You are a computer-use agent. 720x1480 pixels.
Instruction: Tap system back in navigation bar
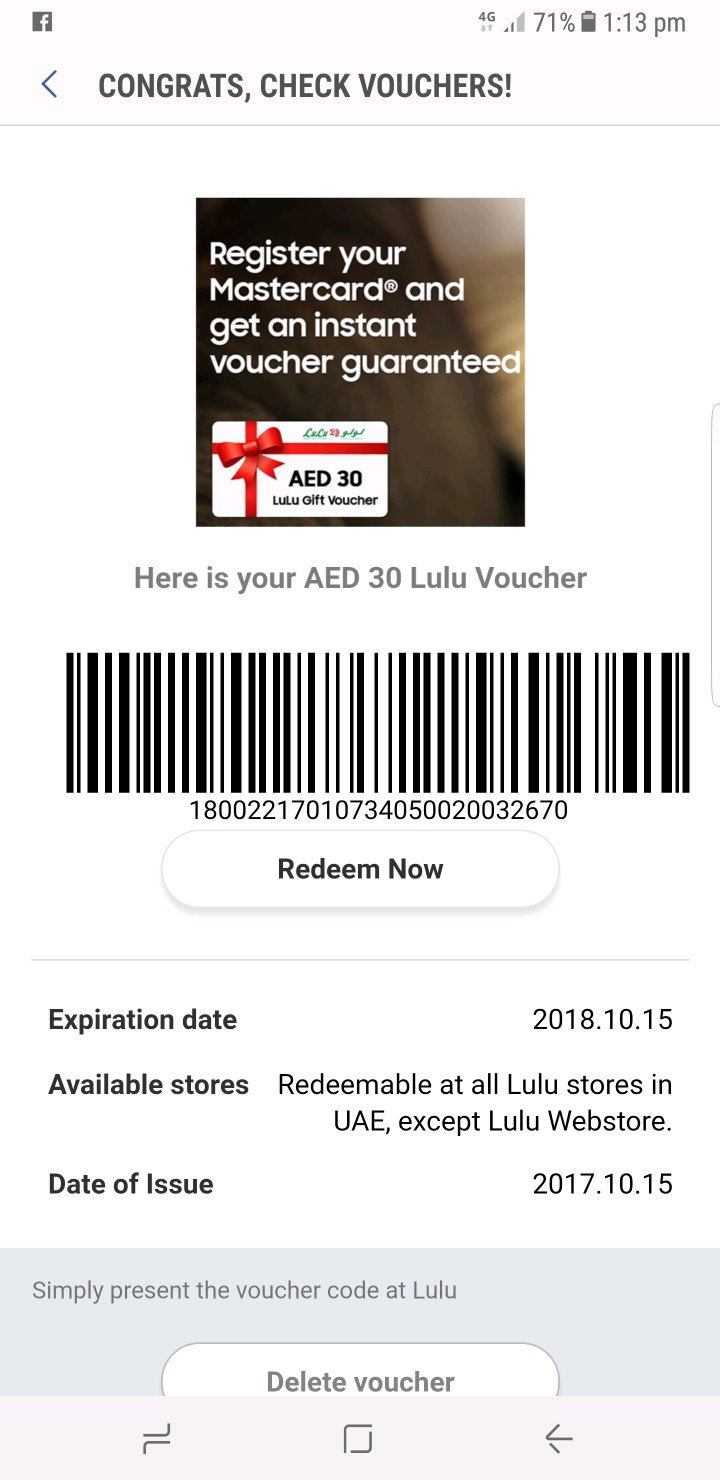(x=559, y=1439)
